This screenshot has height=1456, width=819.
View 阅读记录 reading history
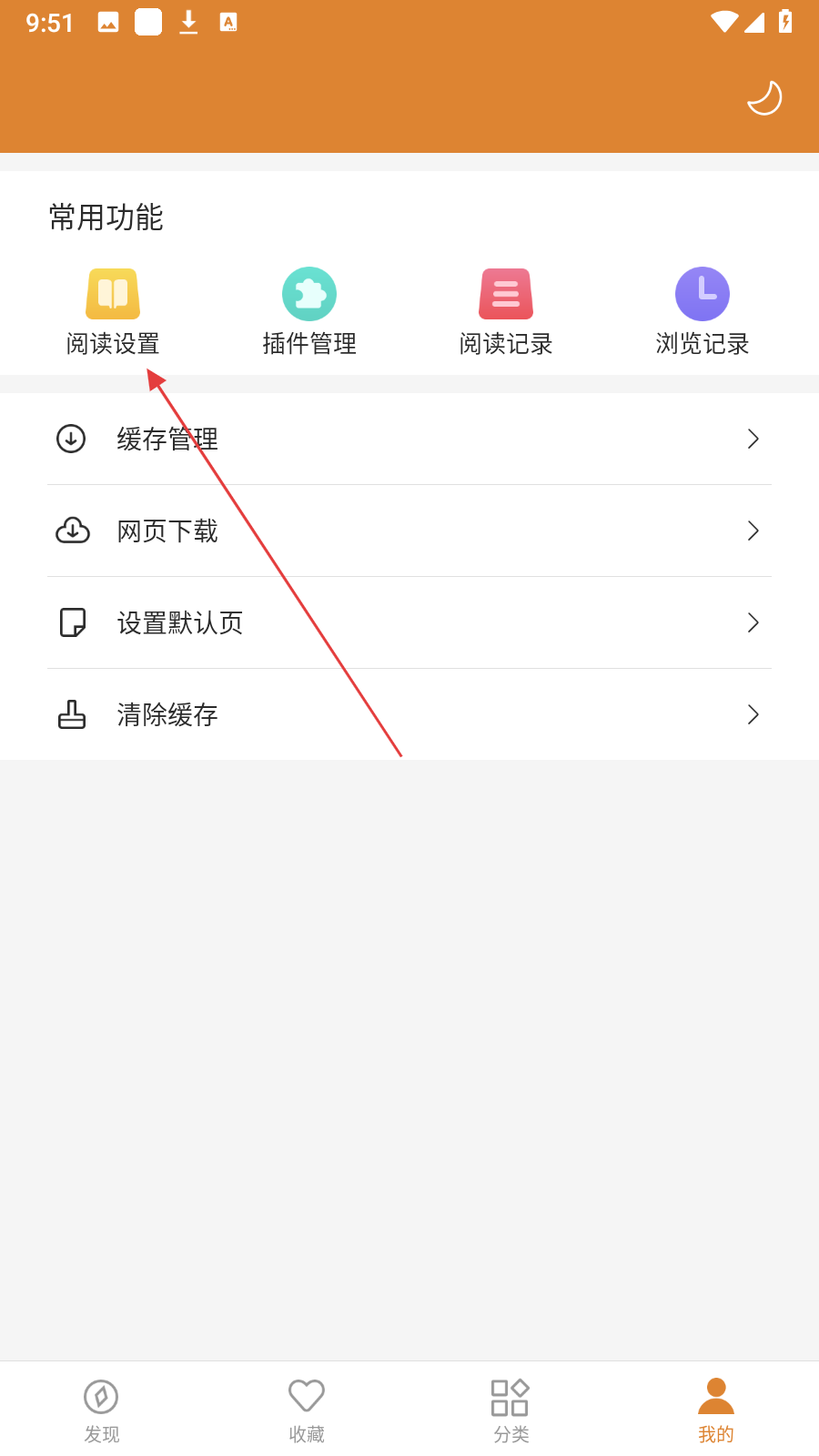pos(506,311)
